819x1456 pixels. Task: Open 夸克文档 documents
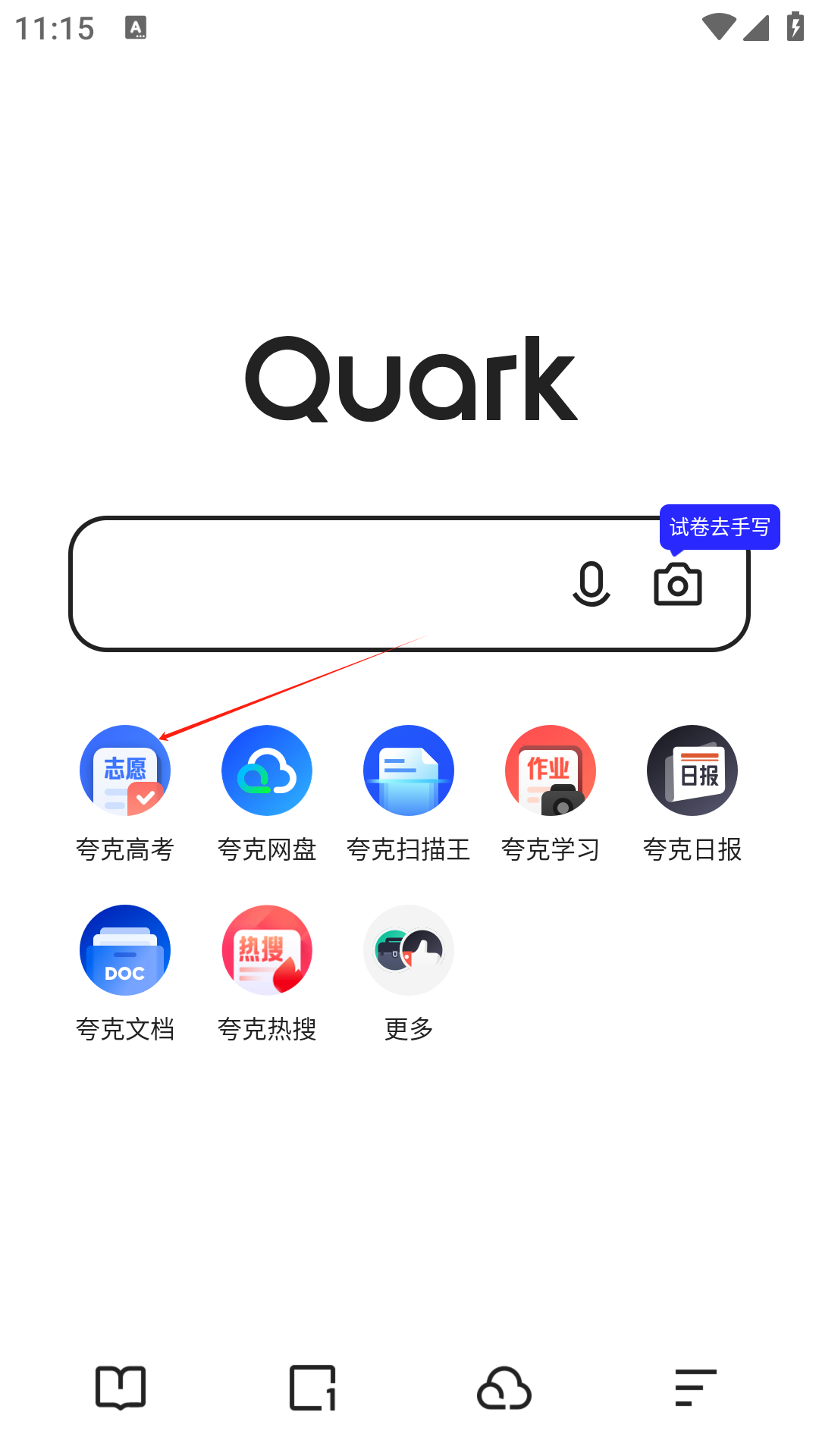click(x=125, y=950)
